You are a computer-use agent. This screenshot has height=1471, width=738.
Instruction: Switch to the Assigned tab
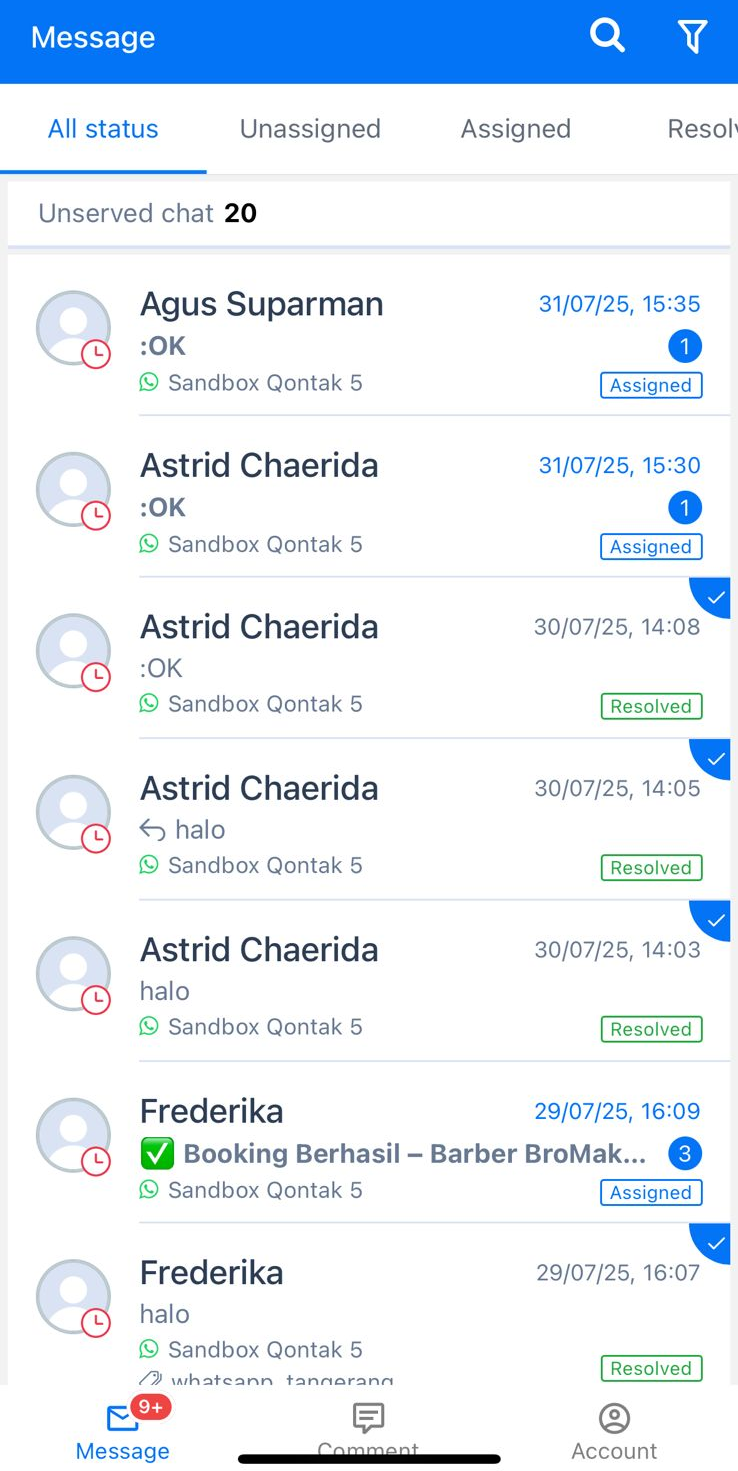click(x=515, y=129)
